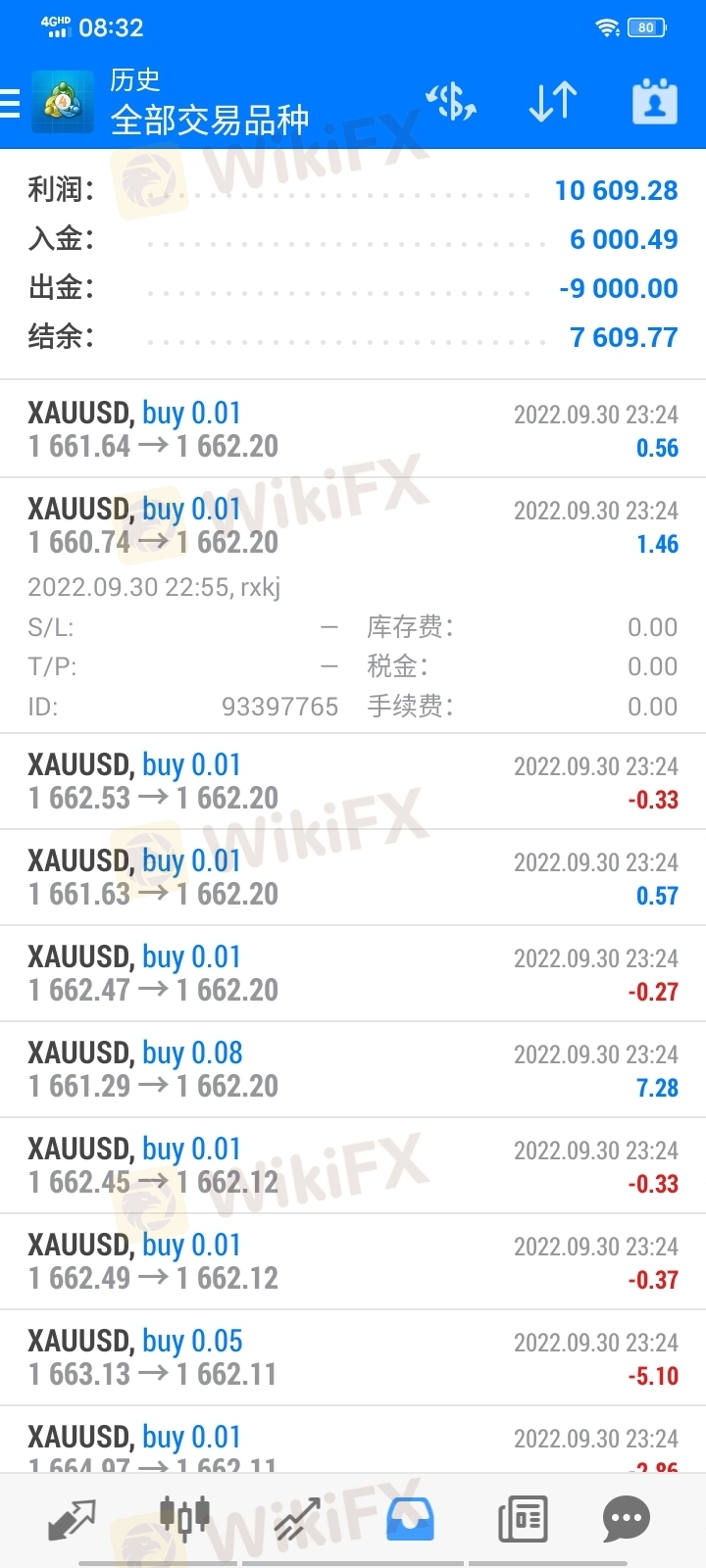Open the sort order options
Screen dimensions: 706x1568
[552, 102]
